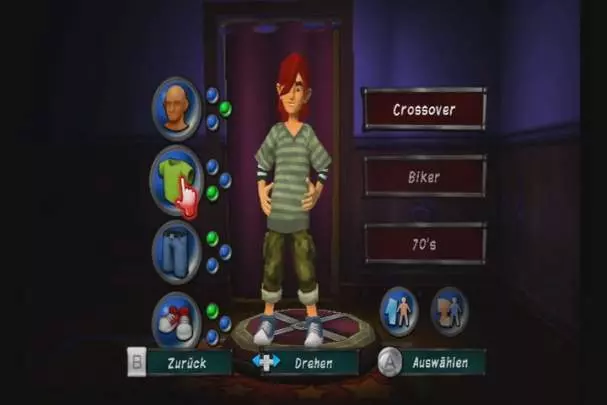Open the shoes clothing category
The width and height of the screenshot is (607, 405).
coord(176,319)
